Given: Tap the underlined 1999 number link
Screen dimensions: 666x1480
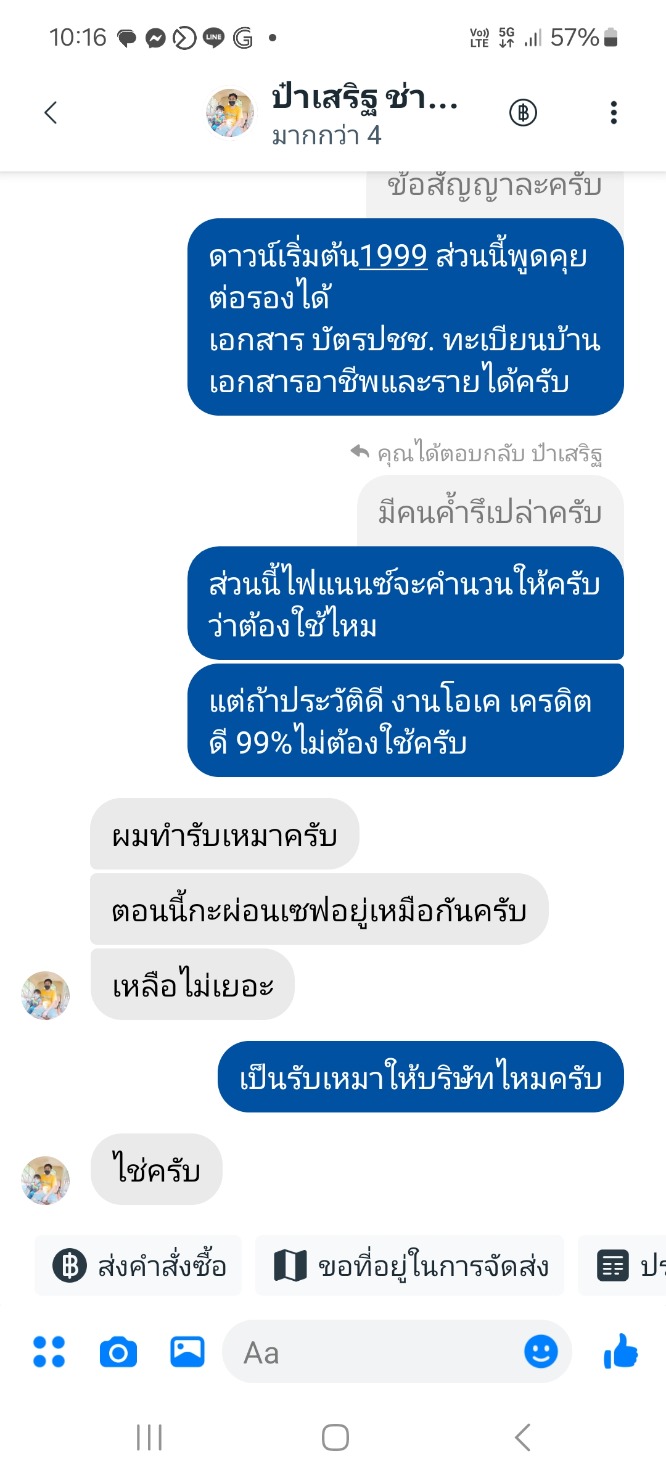Looking at the screenshot, I should tap(394, 257).
